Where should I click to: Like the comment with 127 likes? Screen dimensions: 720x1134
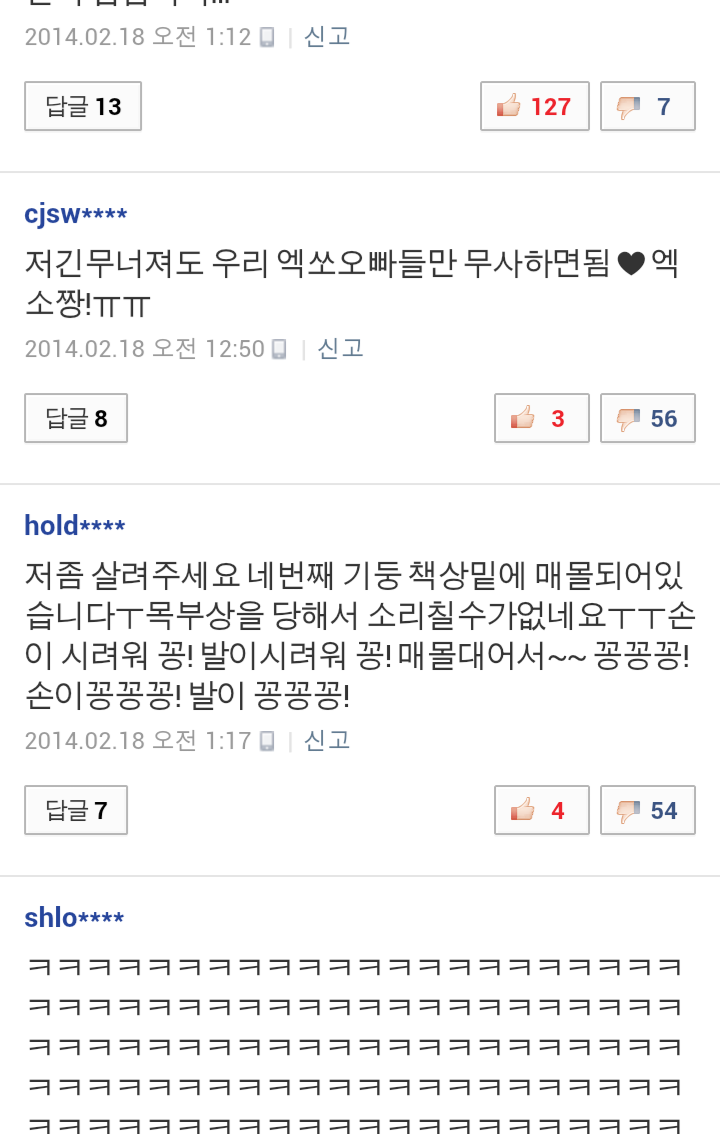click(534, 106)
